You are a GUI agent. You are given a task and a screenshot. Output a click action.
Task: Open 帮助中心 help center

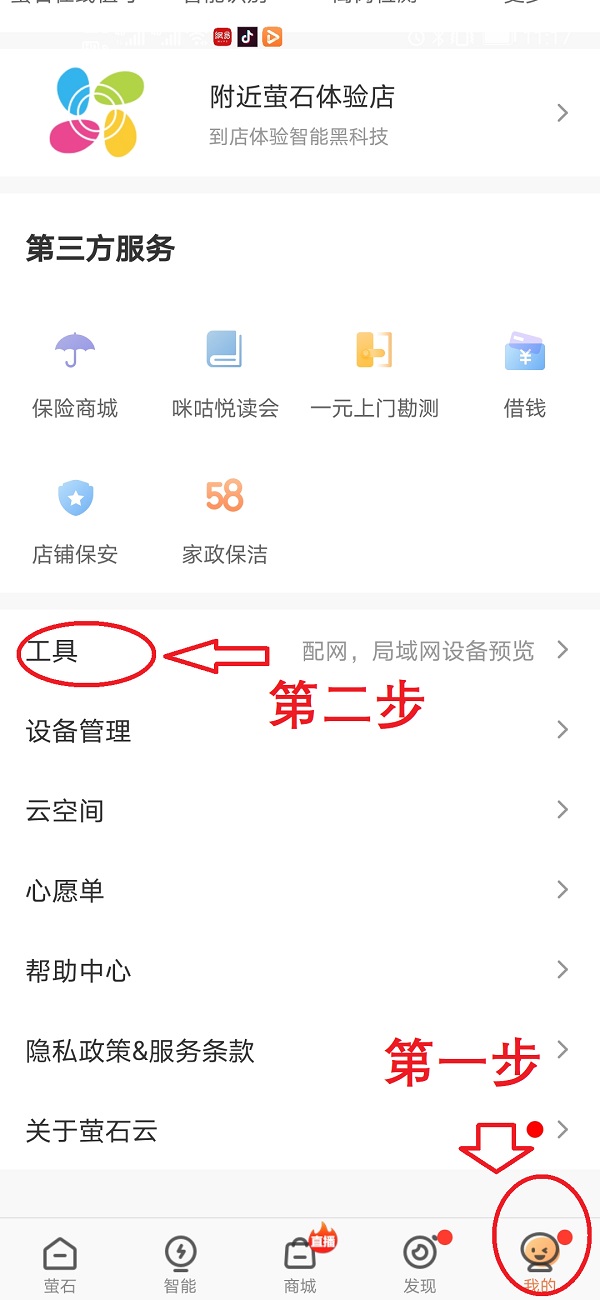tap(300, 971)
